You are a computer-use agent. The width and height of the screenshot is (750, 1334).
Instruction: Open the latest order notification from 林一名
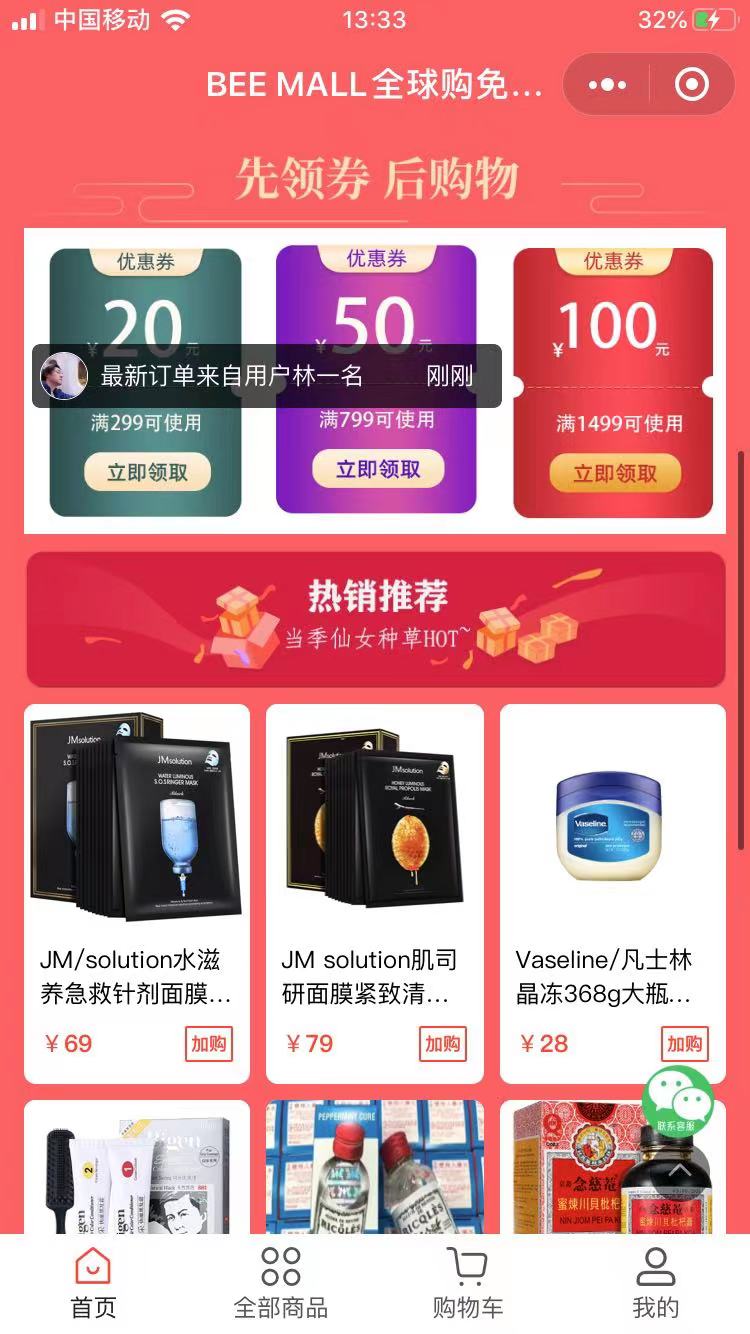pos(267,376)
